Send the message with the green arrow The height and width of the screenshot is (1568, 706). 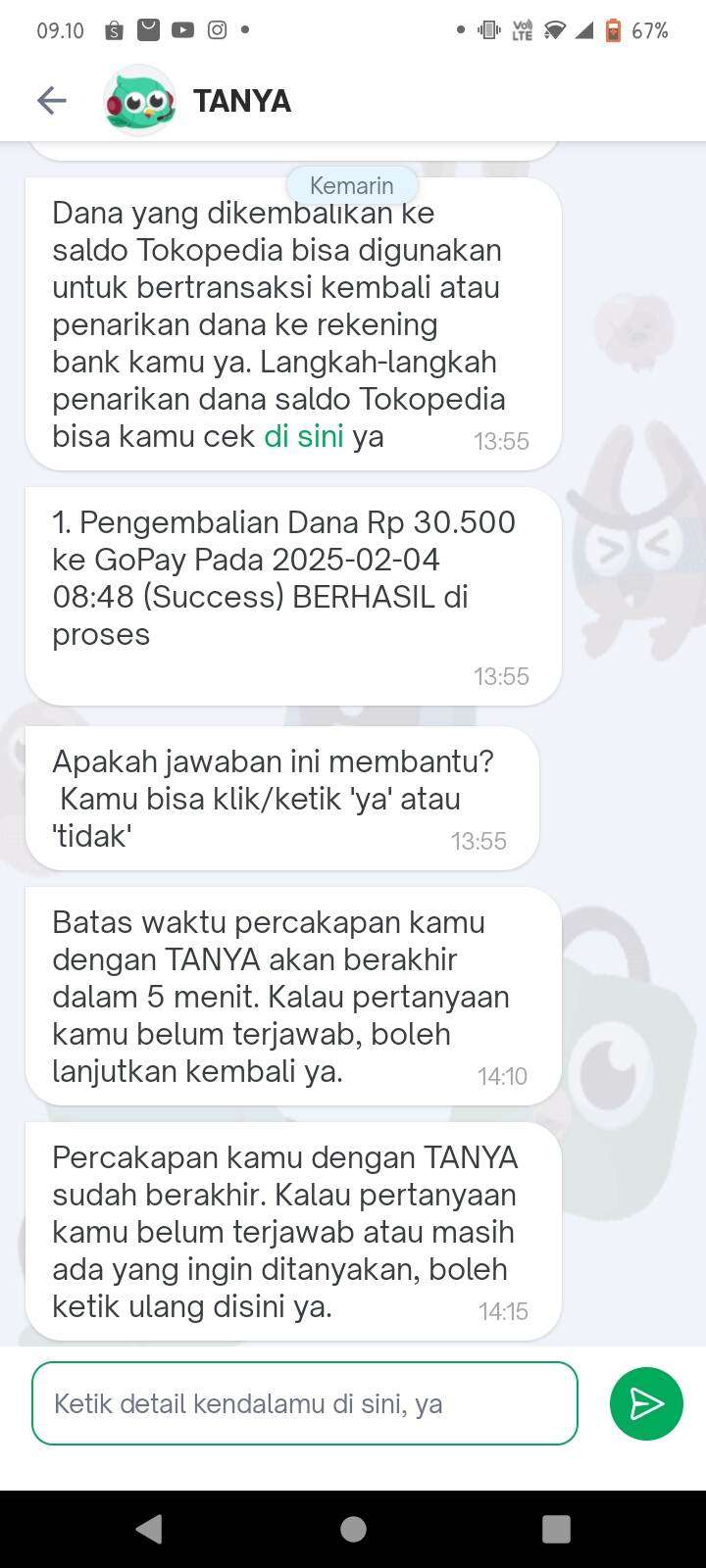click(646, 1403)
